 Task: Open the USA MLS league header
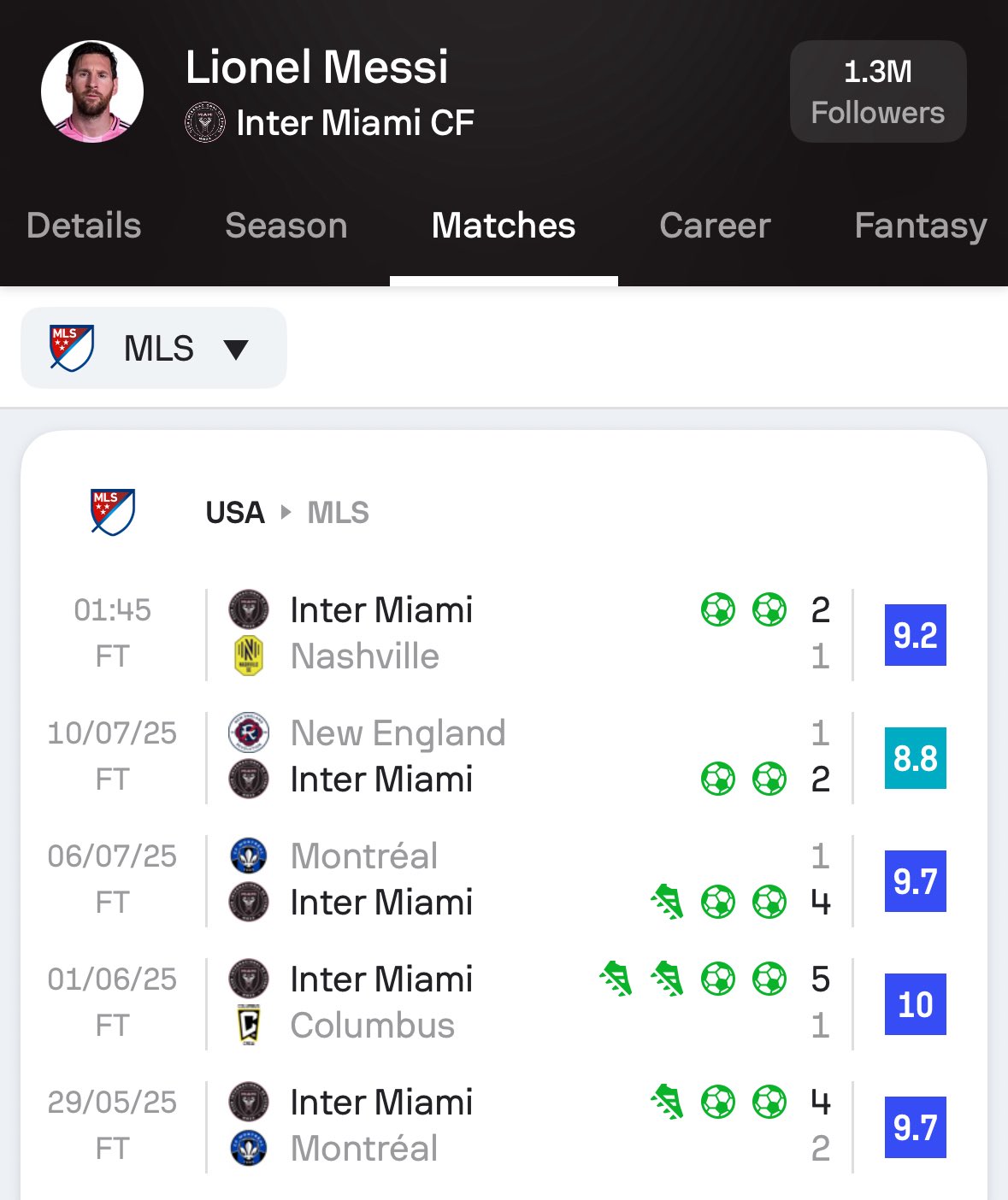click(287, 512)
